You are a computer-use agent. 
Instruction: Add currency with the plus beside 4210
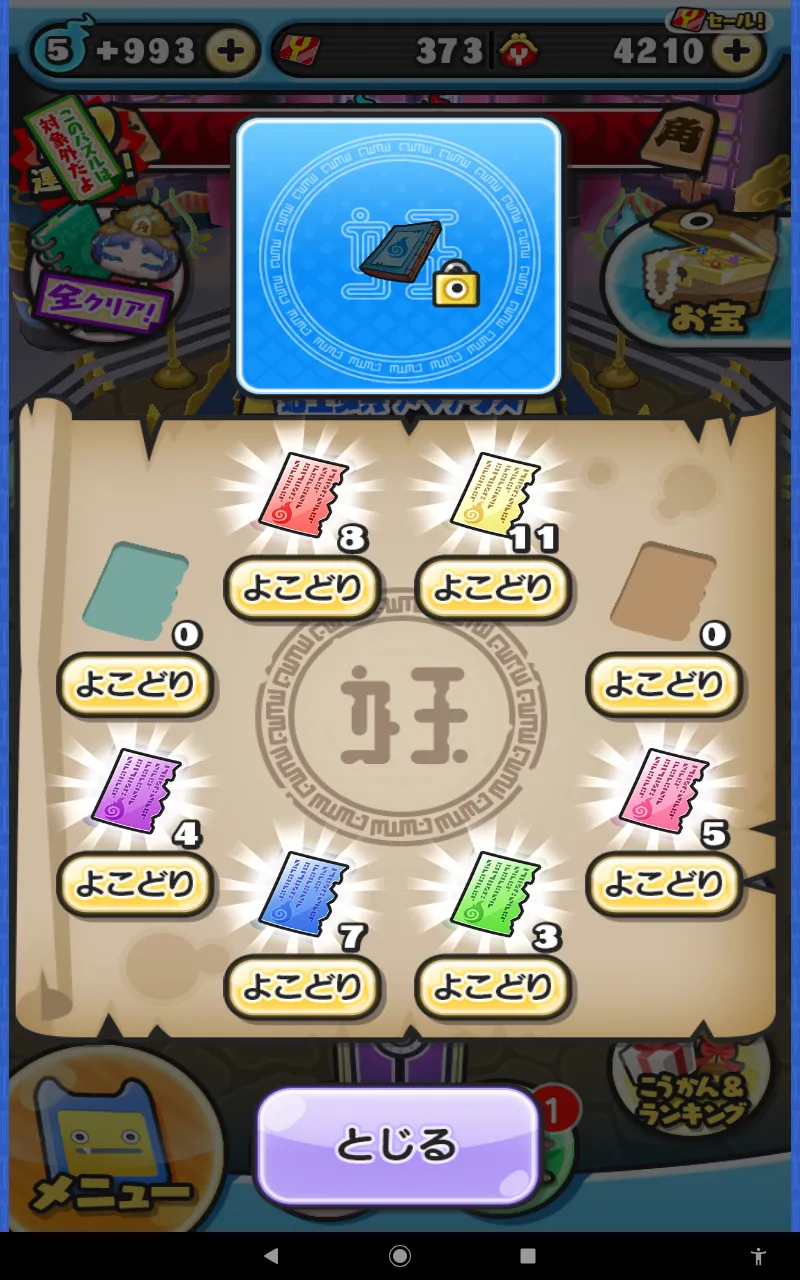(737, 53)
